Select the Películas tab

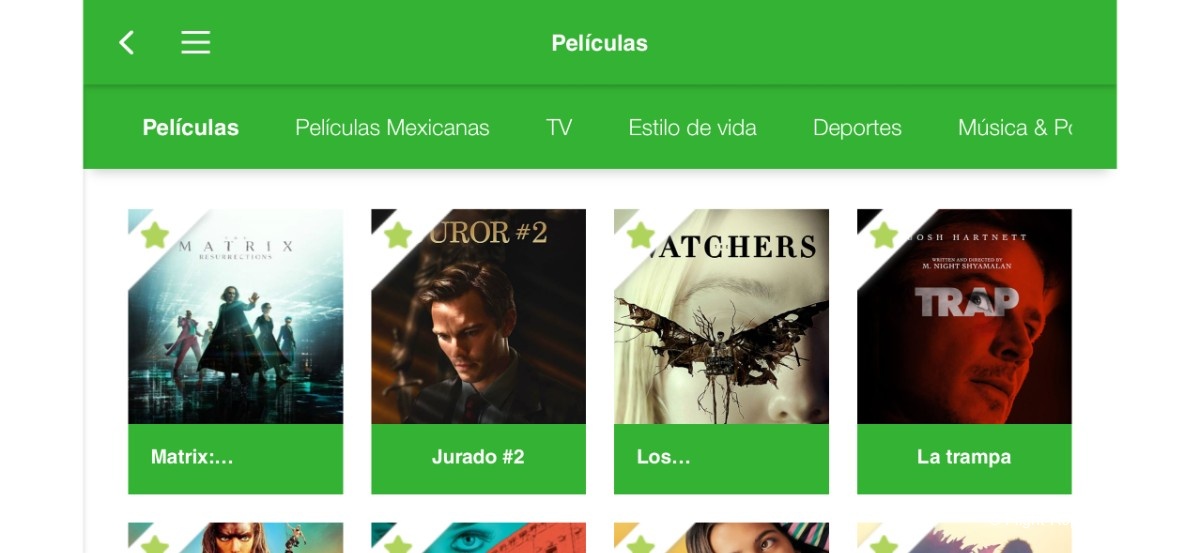191,128
